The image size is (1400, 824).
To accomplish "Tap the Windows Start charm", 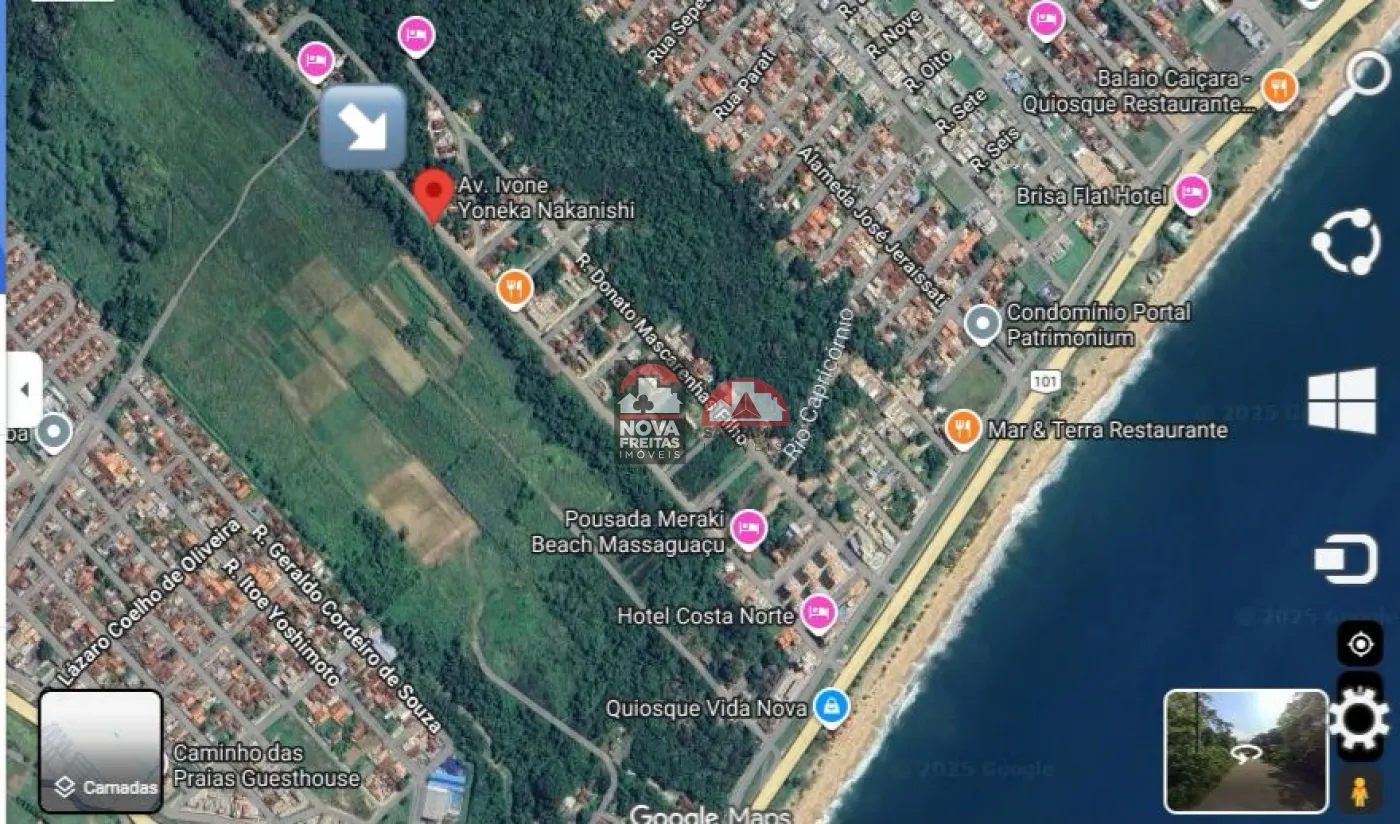I will coord(1342,401).
